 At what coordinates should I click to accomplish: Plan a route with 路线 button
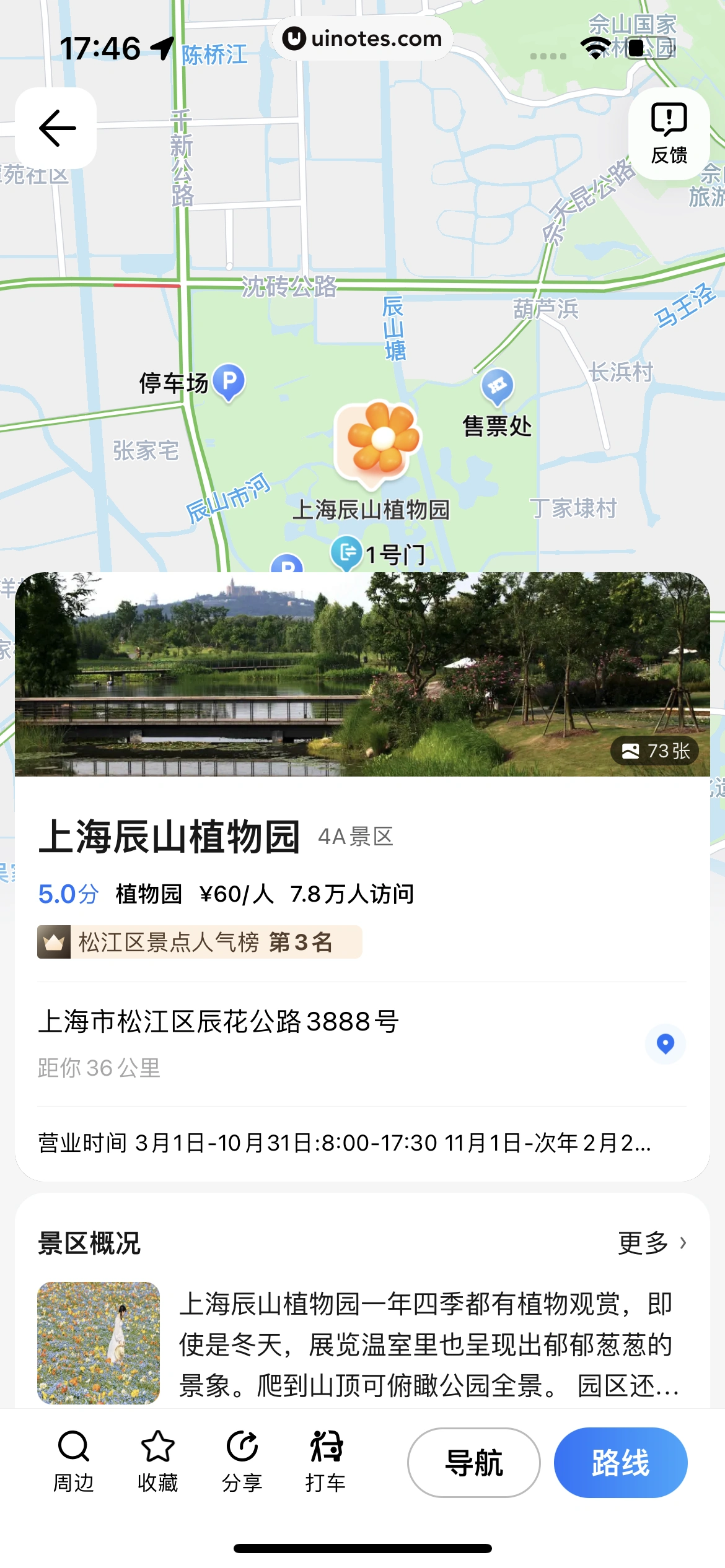point(620,1463)
